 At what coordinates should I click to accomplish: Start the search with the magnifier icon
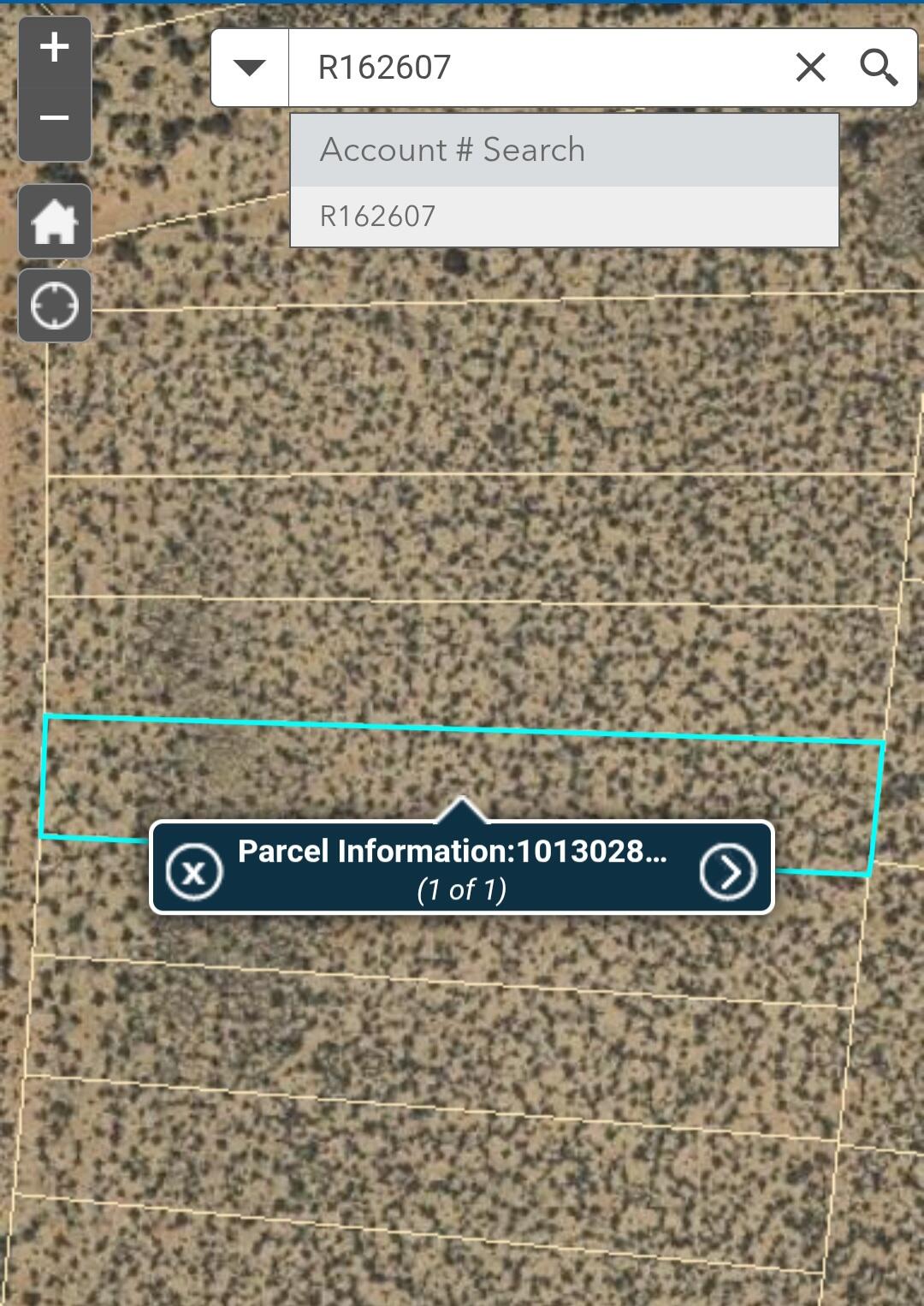(x=878, y=66)
